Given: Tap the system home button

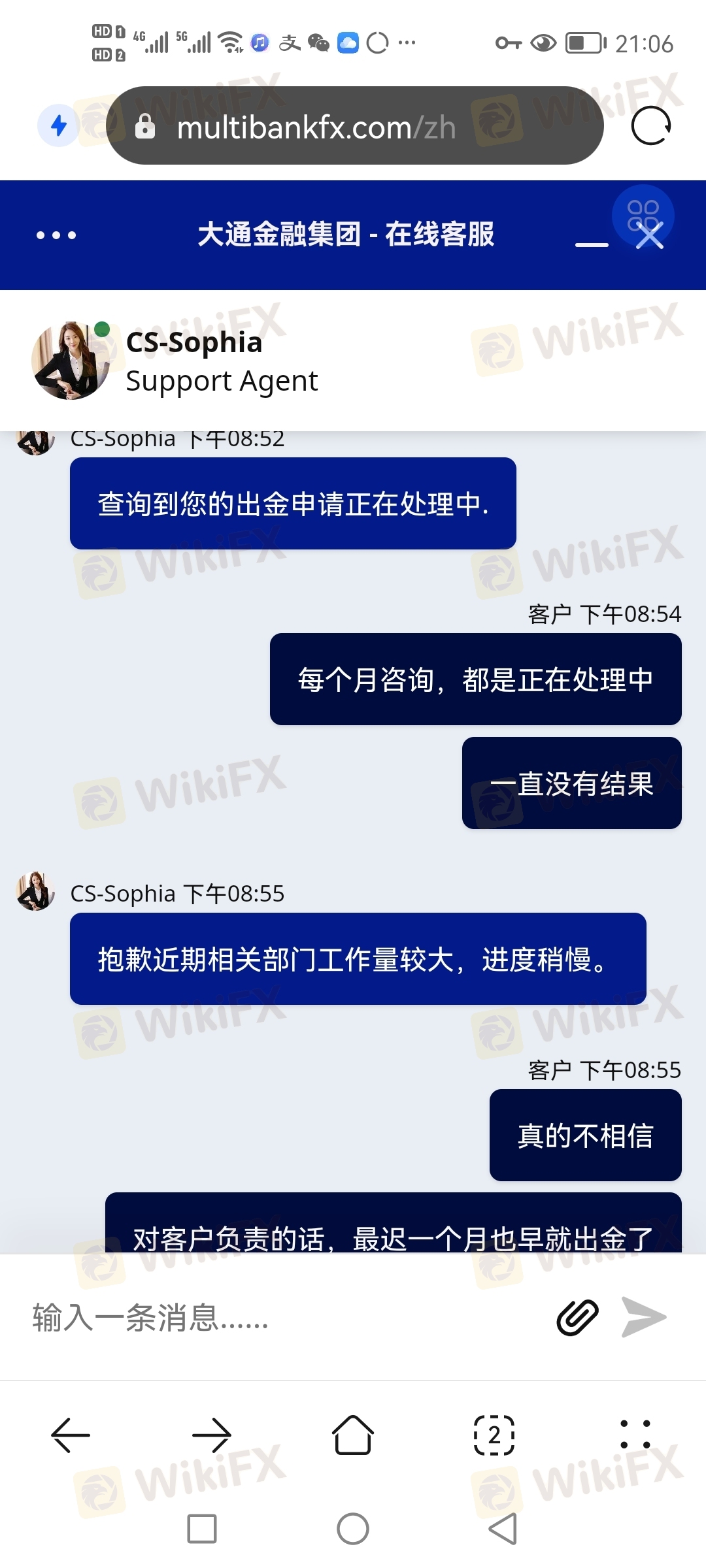Looking at the screenshot, I should 353,1529.
